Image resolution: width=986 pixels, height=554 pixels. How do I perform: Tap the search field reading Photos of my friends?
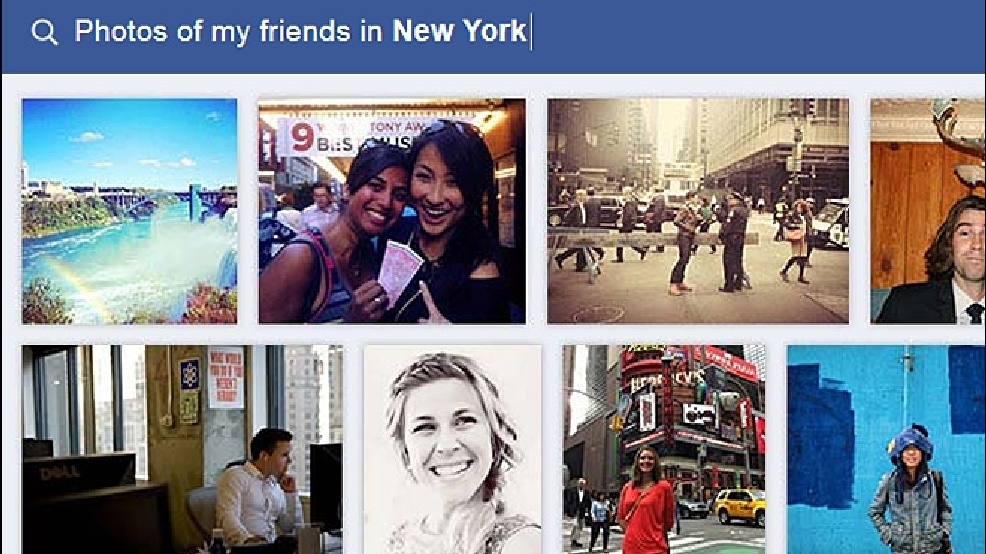pyautogui.click(x=300, y=32)
